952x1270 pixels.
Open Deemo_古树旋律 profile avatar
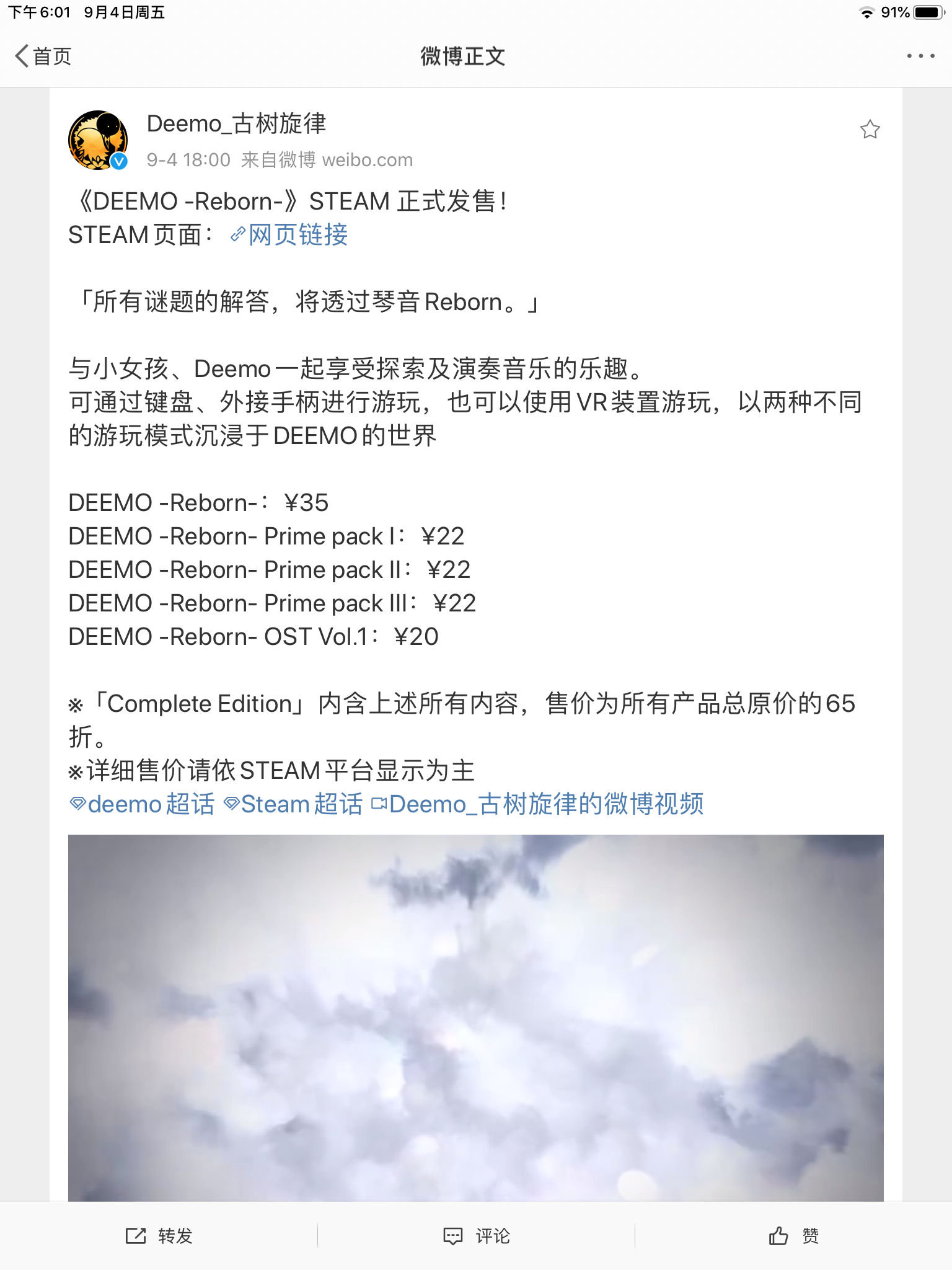[x=98, y=140]
